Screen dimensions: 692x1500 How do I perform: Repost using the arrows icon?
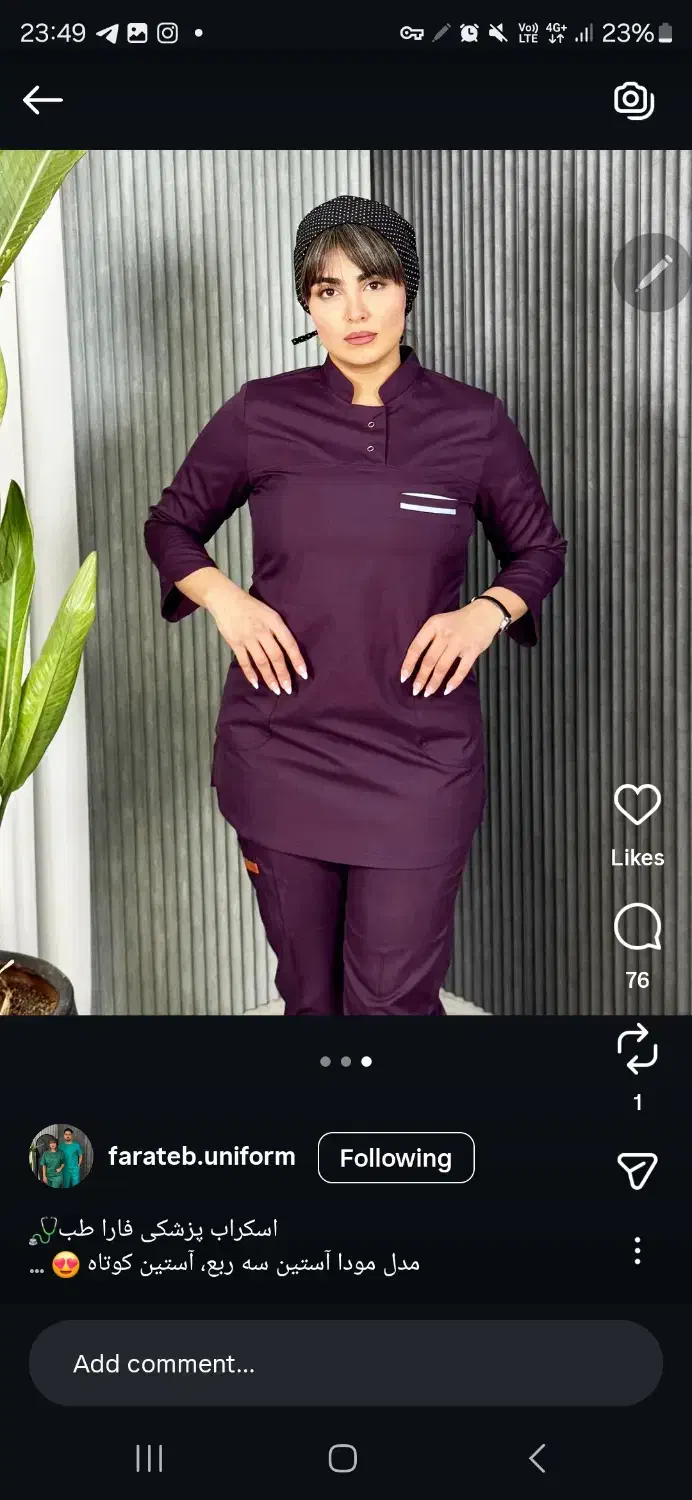click(x=637, y=1049)
